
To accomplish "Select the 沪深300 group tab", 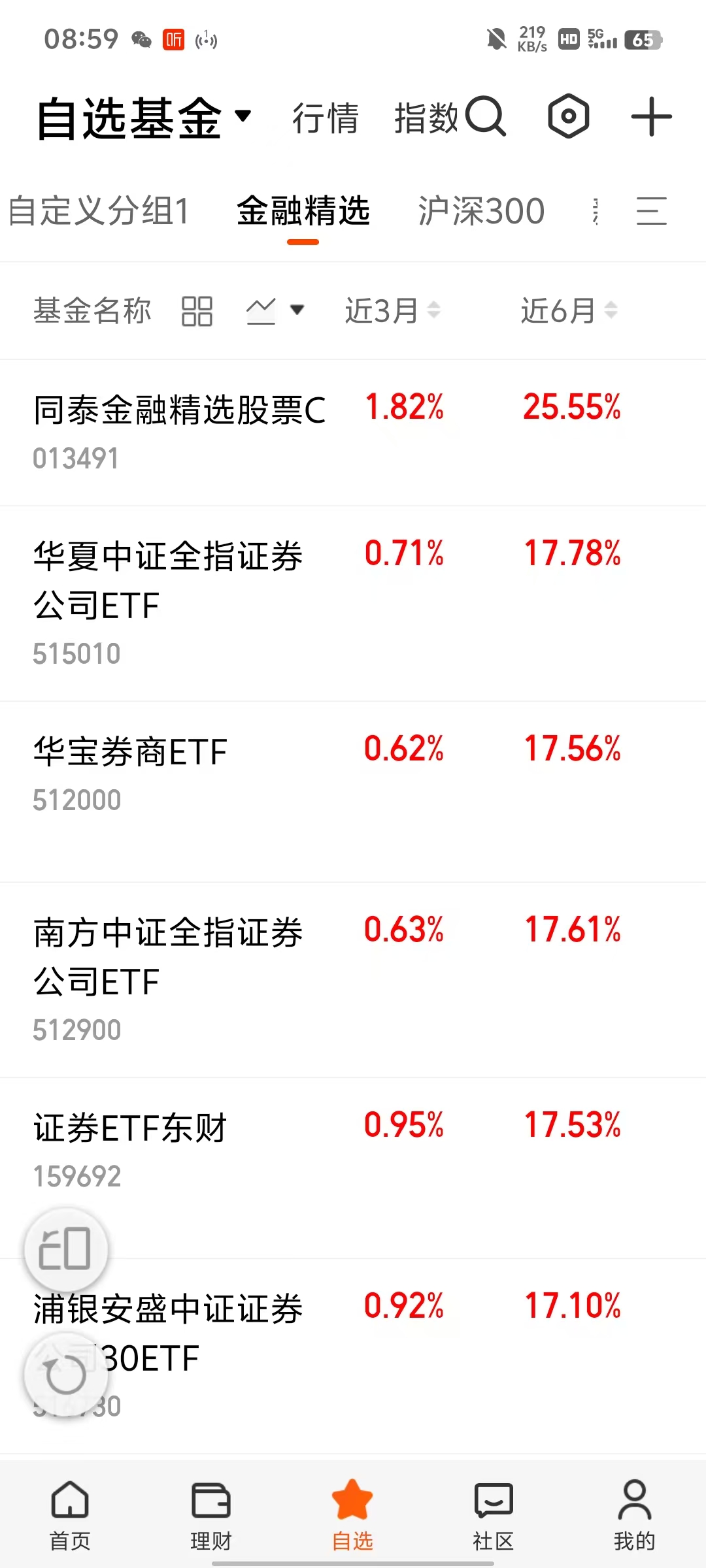I will point(481,211).
